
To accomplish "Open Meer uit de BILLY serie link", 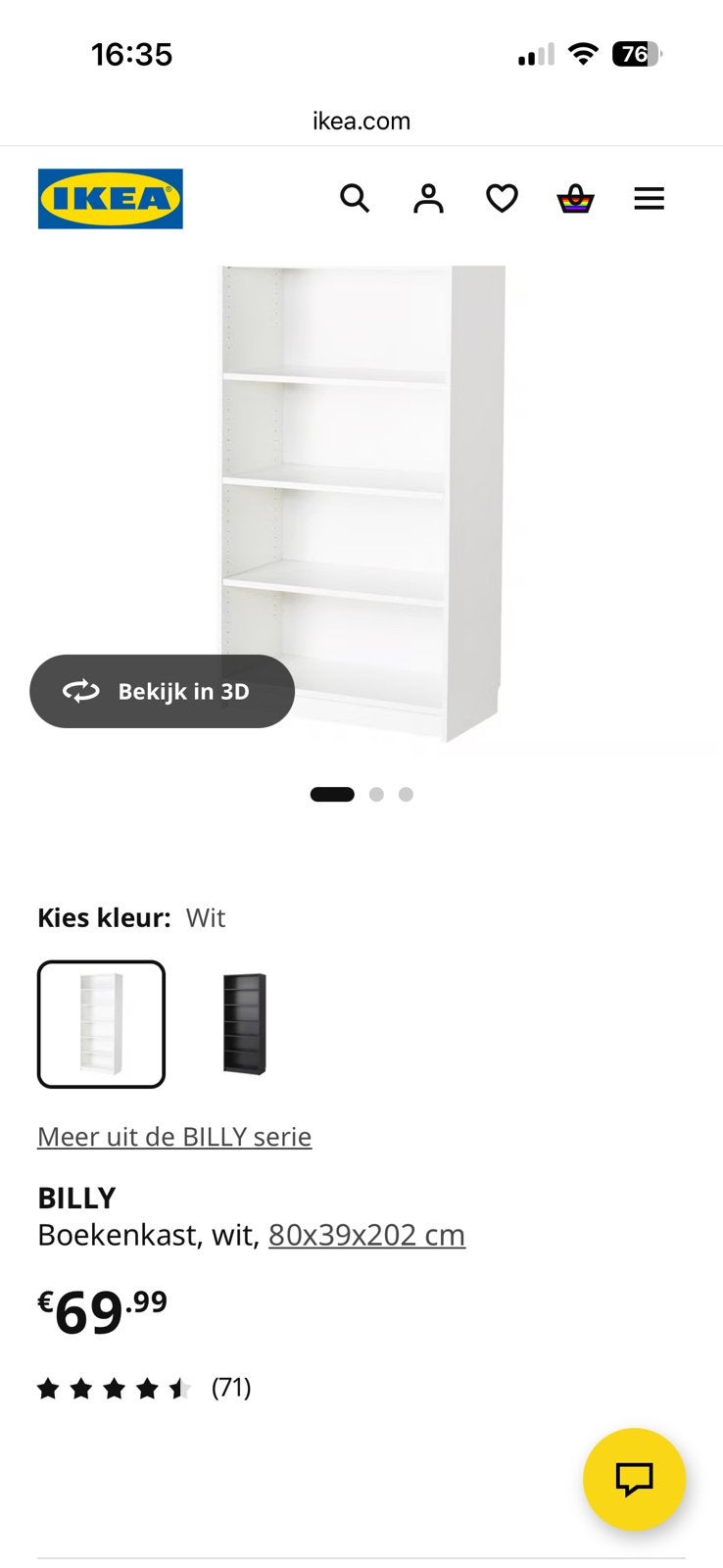I will tap(174, 1137).
